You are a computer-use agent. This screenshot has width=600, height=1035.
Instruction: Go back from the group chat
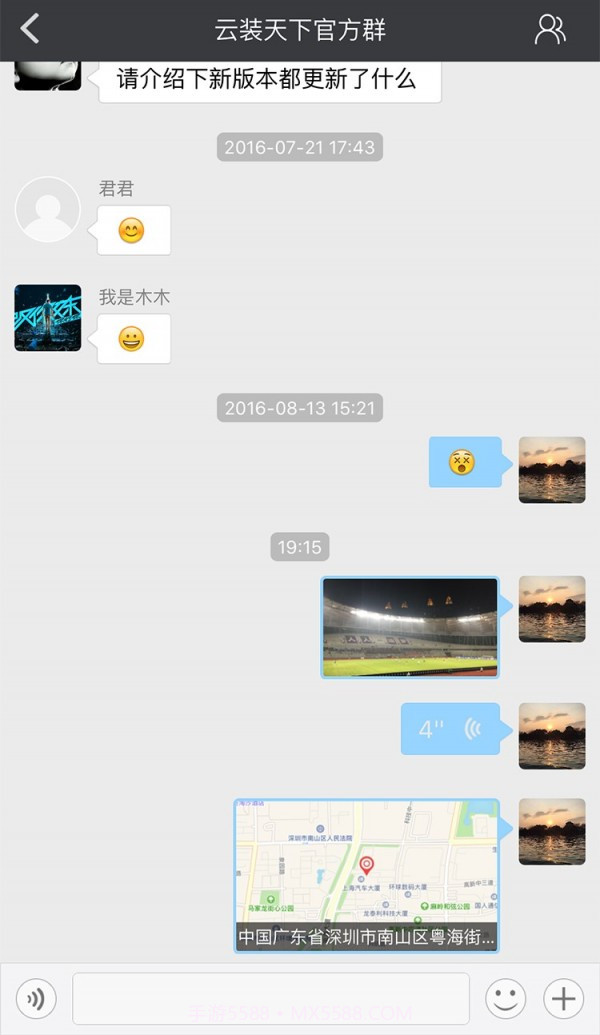tap(30, 29)
